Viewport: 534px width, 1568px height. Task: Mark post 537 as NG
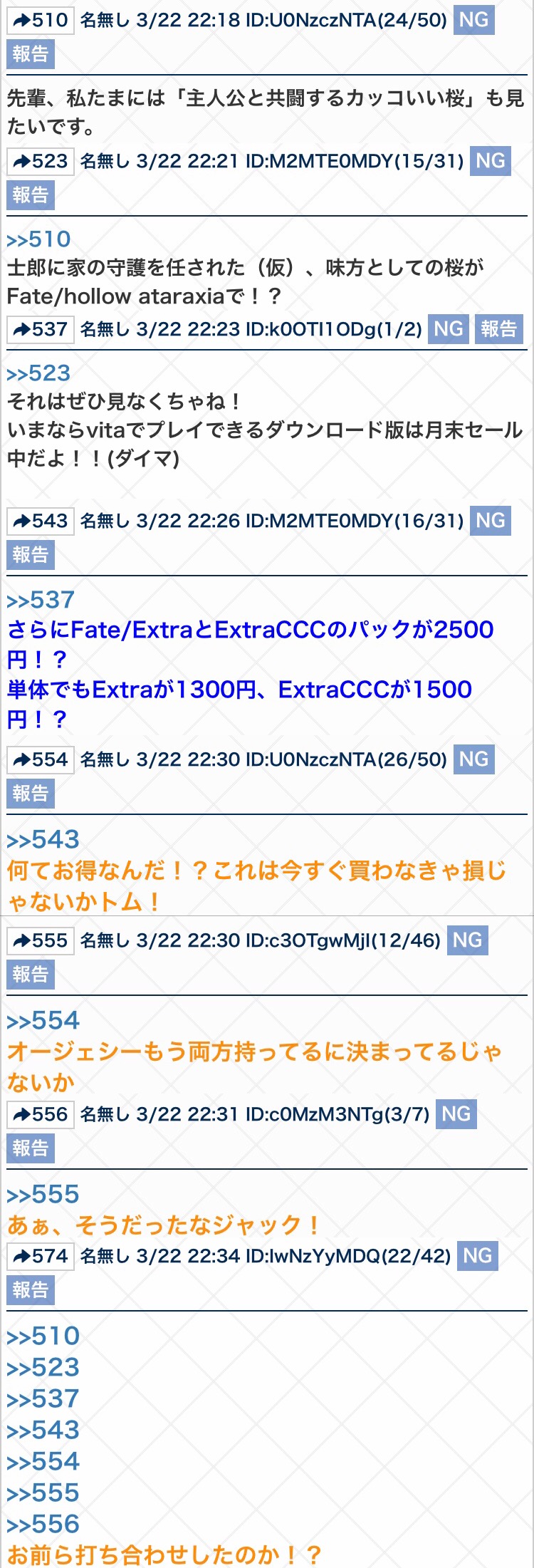(449, 329)
